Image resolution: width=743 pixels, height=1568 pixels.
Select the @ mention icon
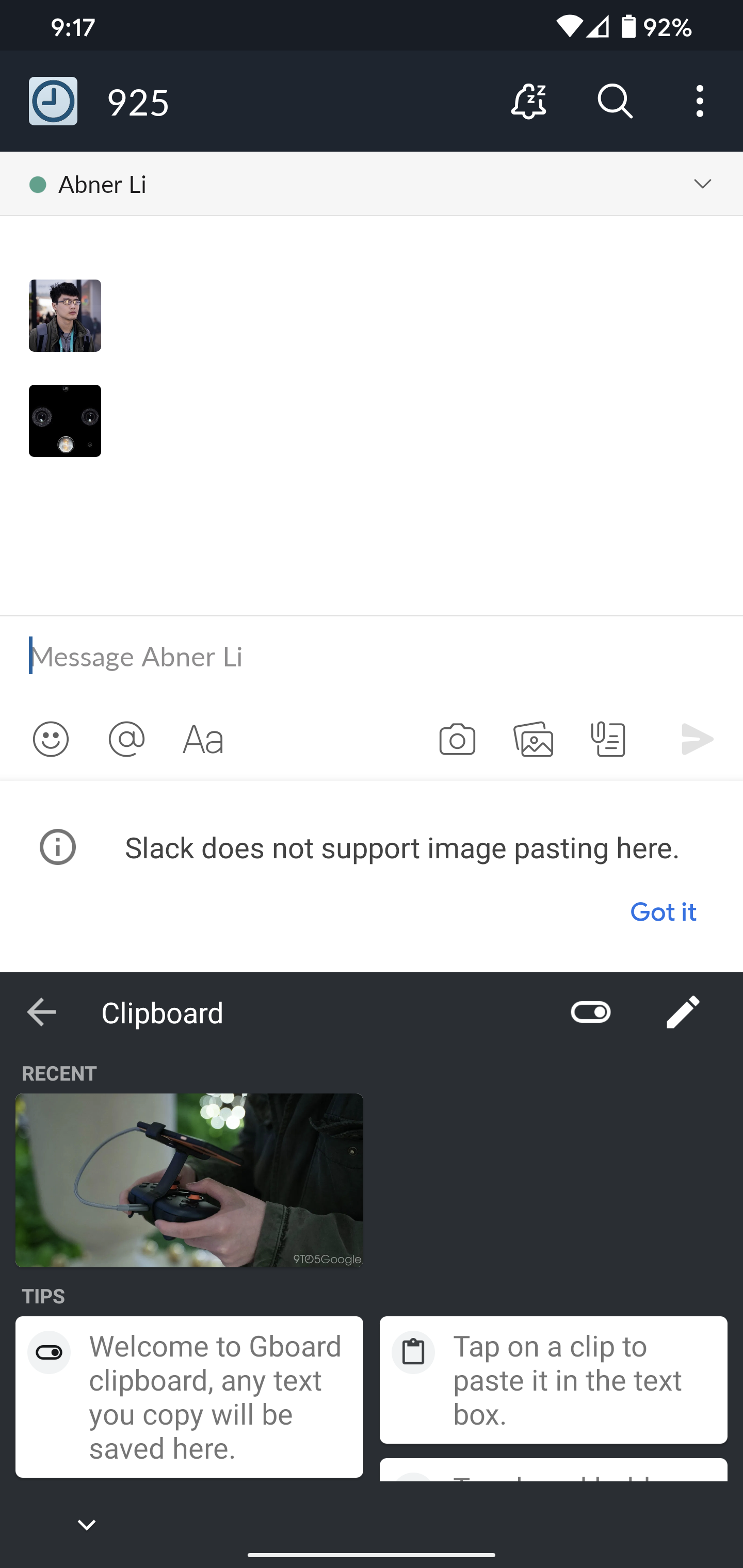(126, 739)
